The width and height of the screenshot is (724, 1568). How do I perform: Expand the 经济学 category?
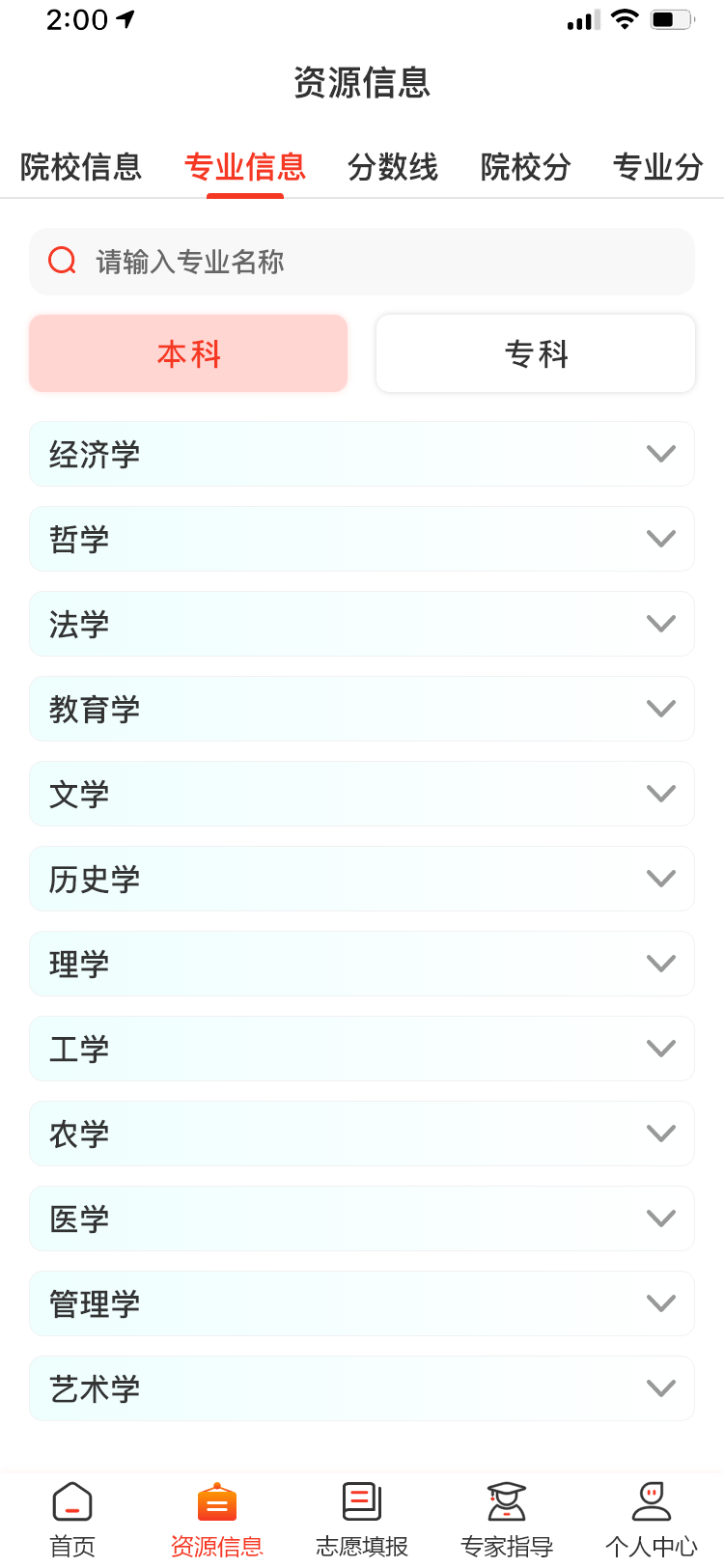(362, 454)
